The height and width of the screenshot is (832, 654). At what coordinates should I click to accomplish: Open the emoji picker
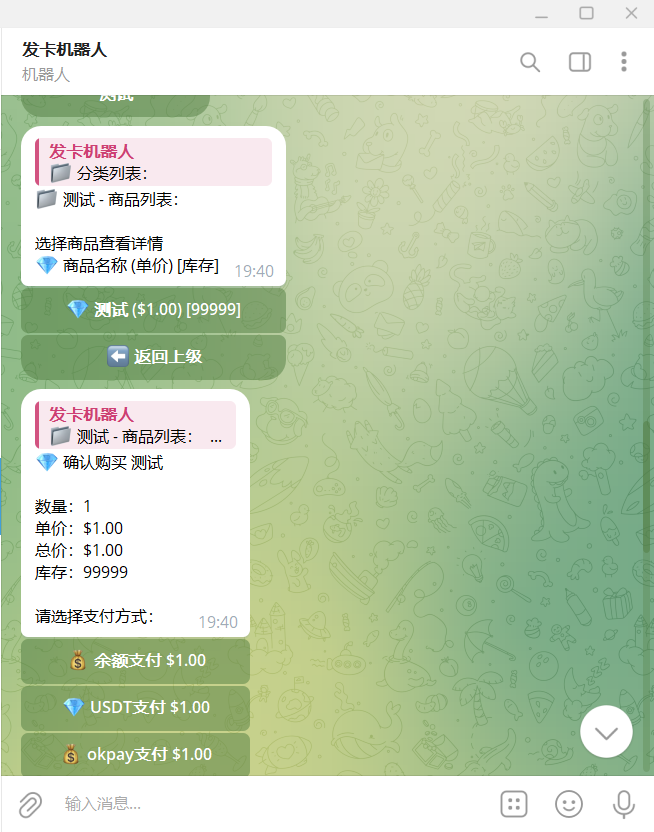pos(569,803)
